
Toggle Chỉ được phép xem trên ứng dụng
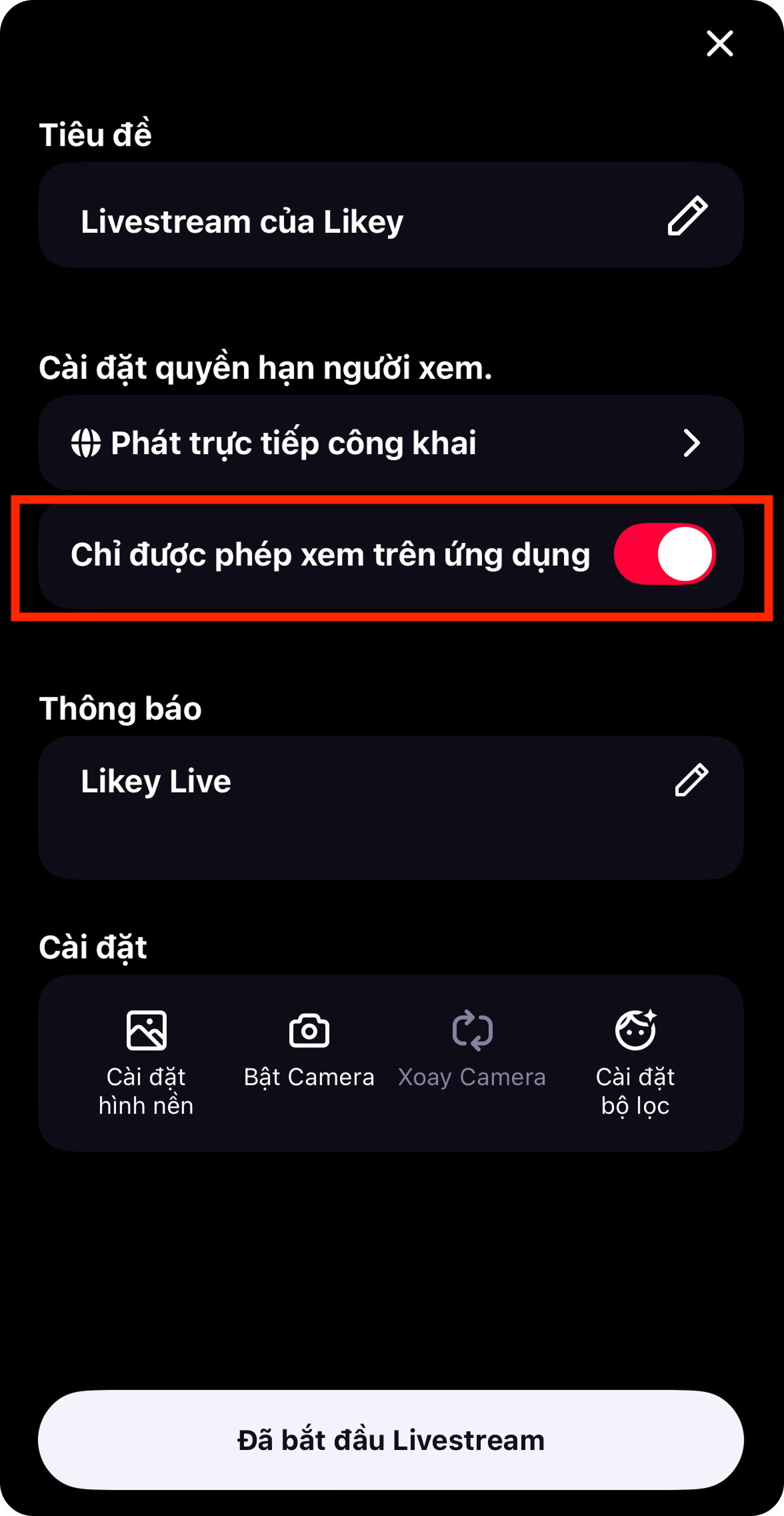pyautogui.click(x=664, y=554)
